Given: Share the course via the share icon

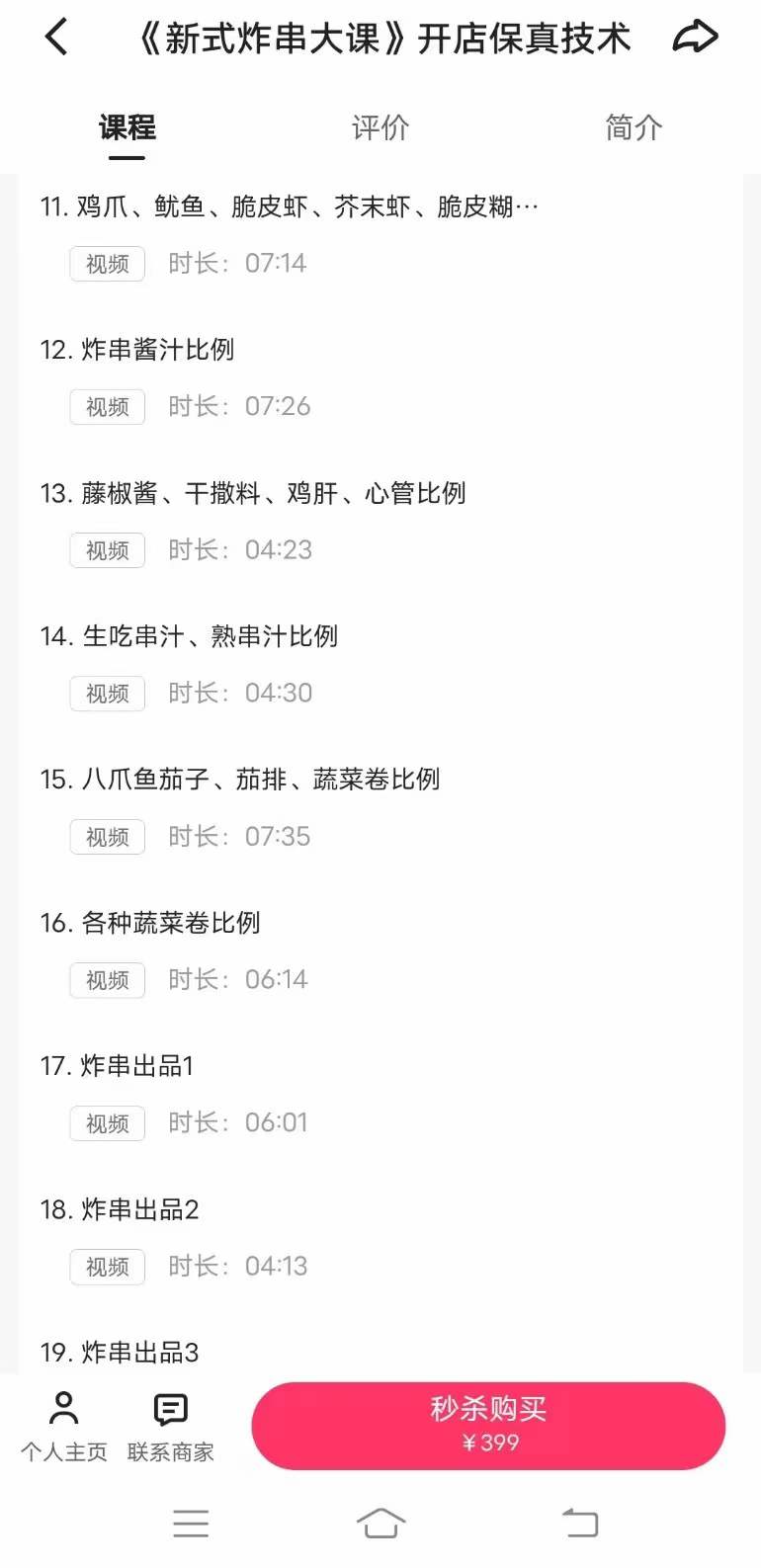Looking at the screenshot, I should coord(697,37).
